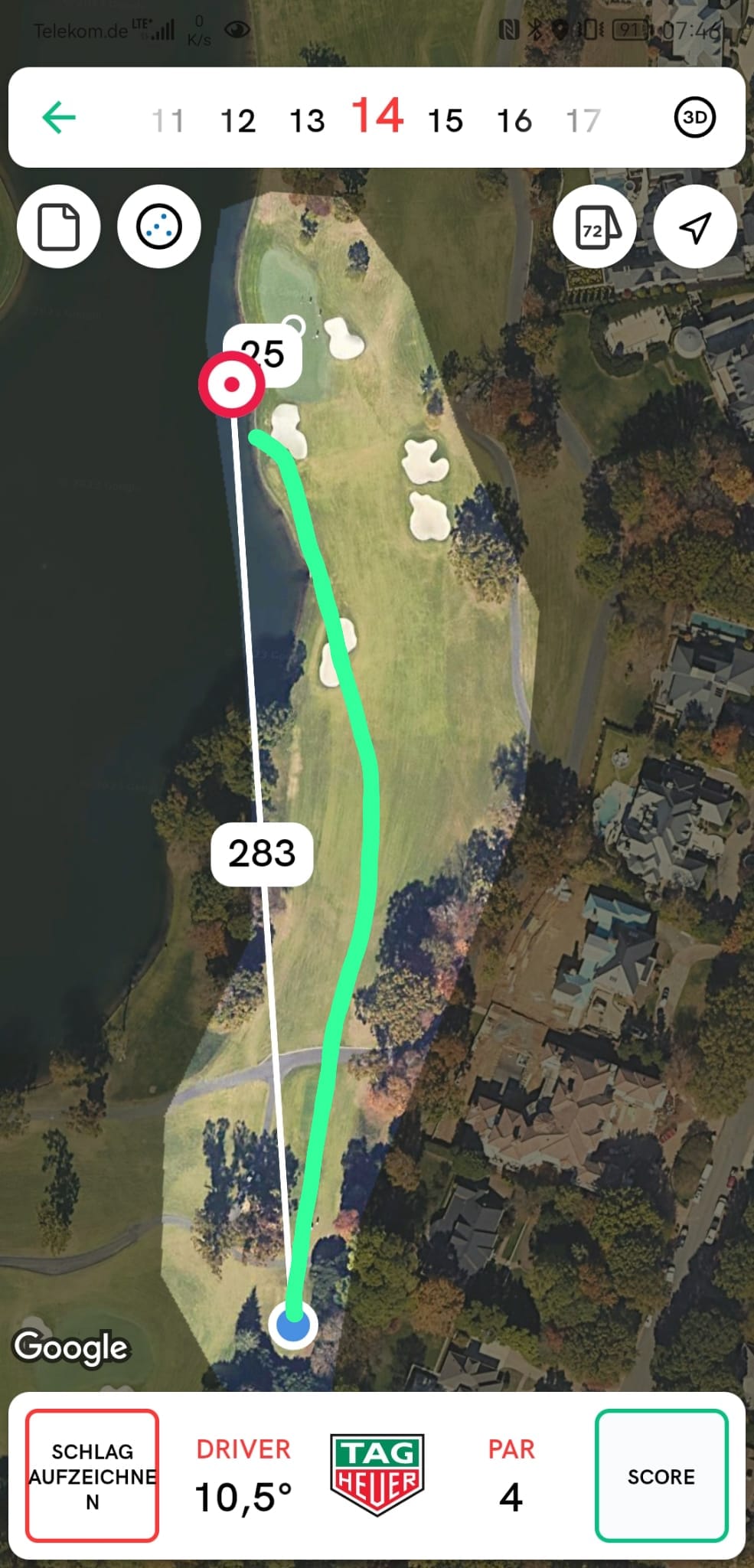754x1568 pixels.
Task: Jump to hole 15
Action: coord(445,121)
